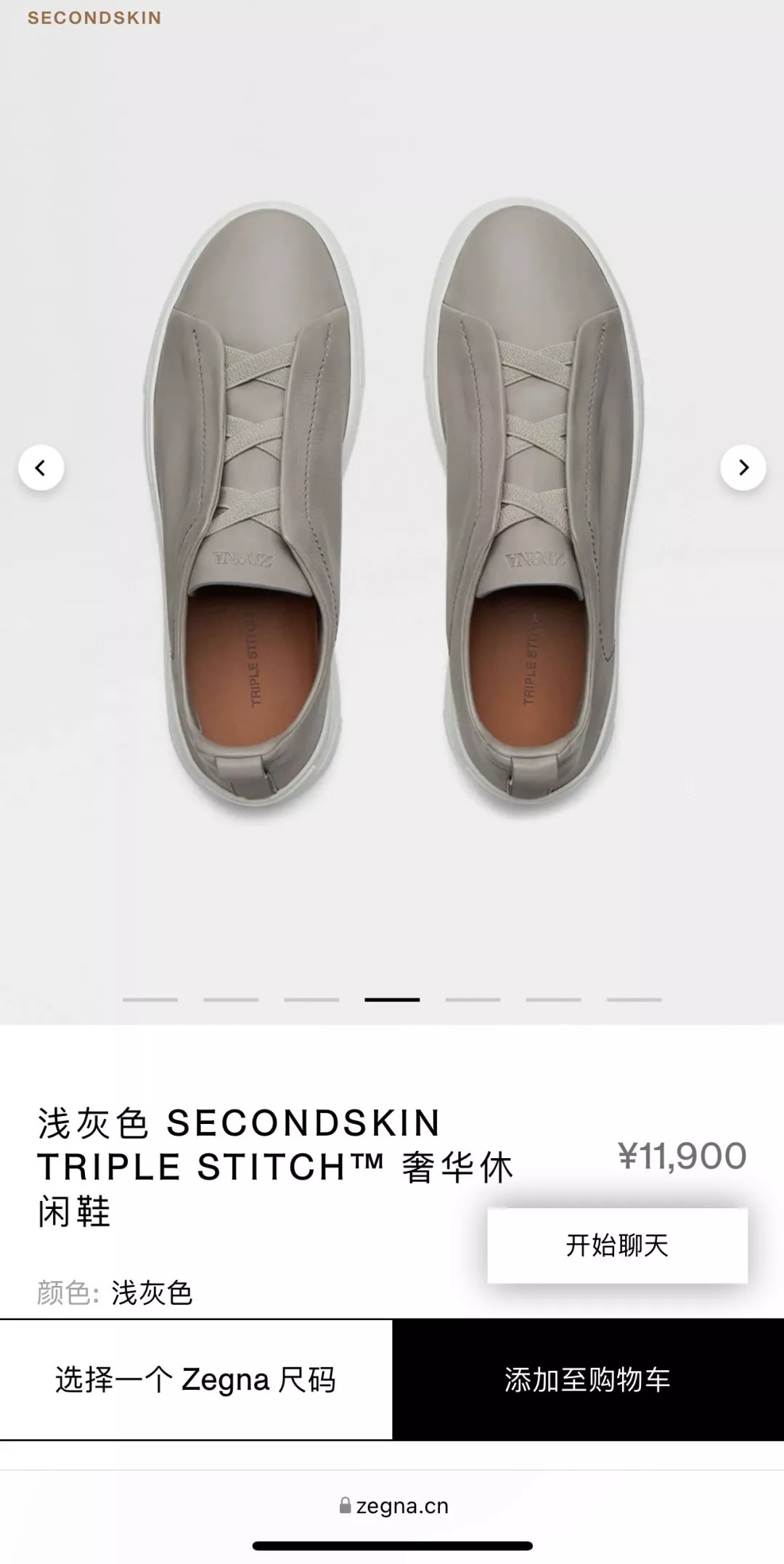Open the 选择一个 Zegna 尺码 size selector

click(196, 1380)
